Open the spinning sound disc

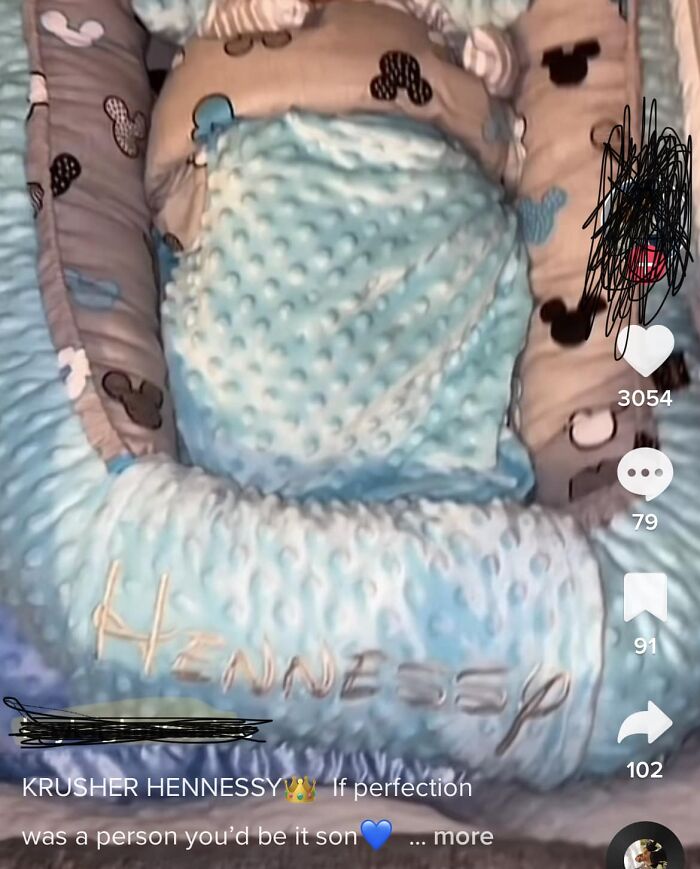(645, 850)
